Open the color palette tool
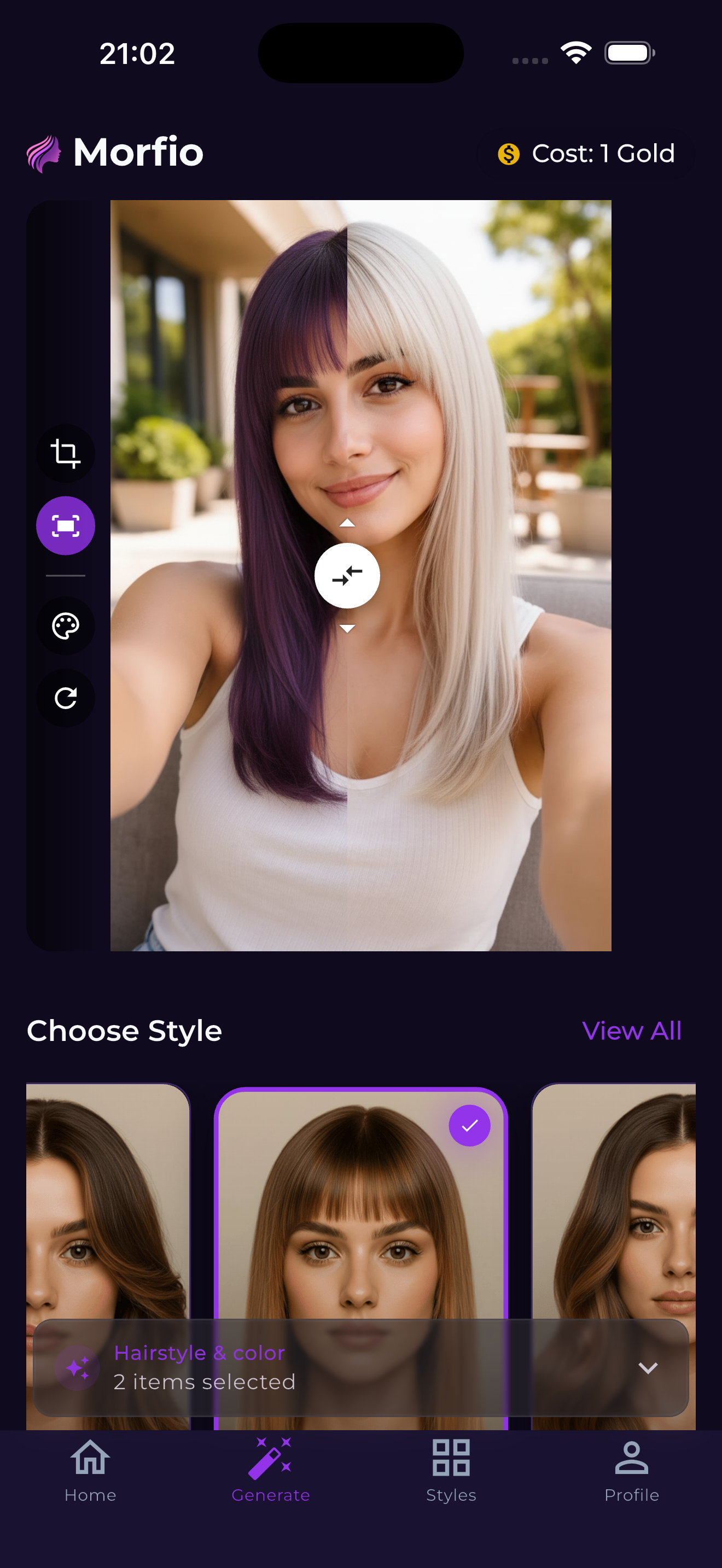Screen dimensions: 722x1568 [x=65, y=626]
